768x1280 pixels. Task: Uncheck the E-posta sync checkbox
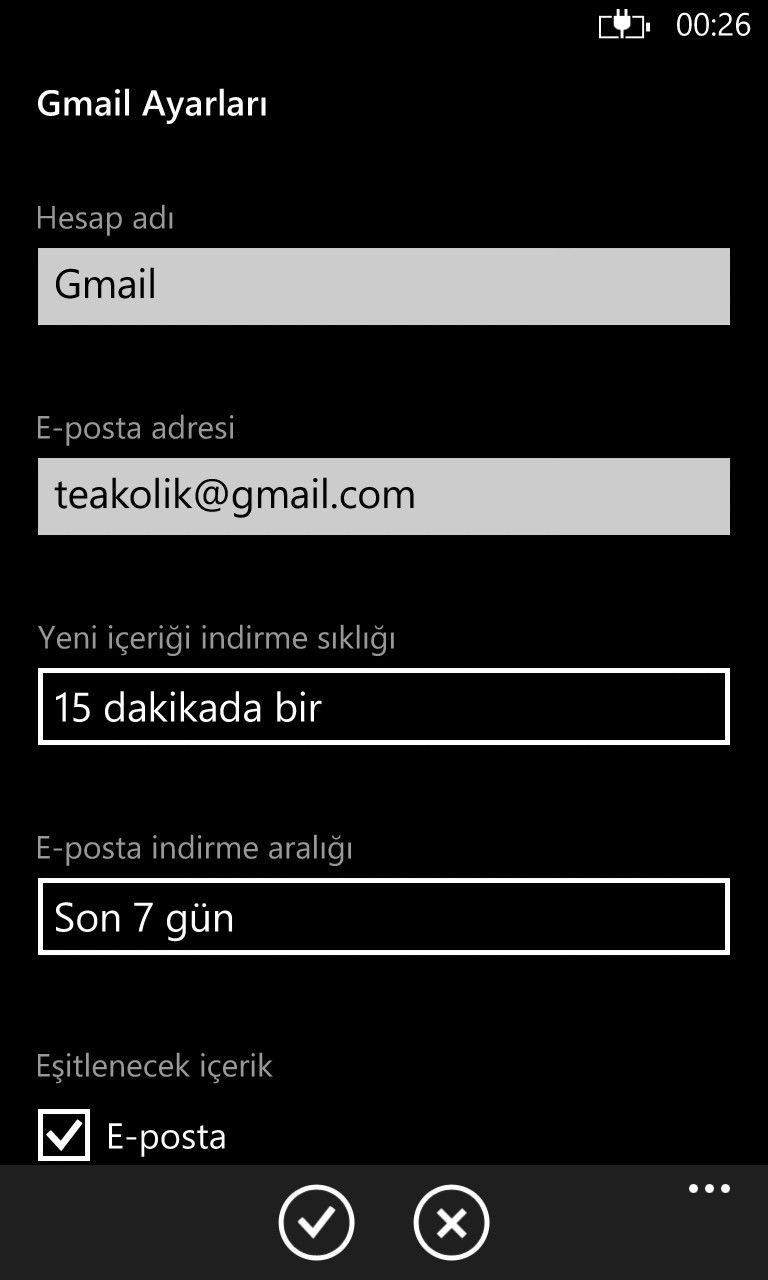coord(64,1135)
